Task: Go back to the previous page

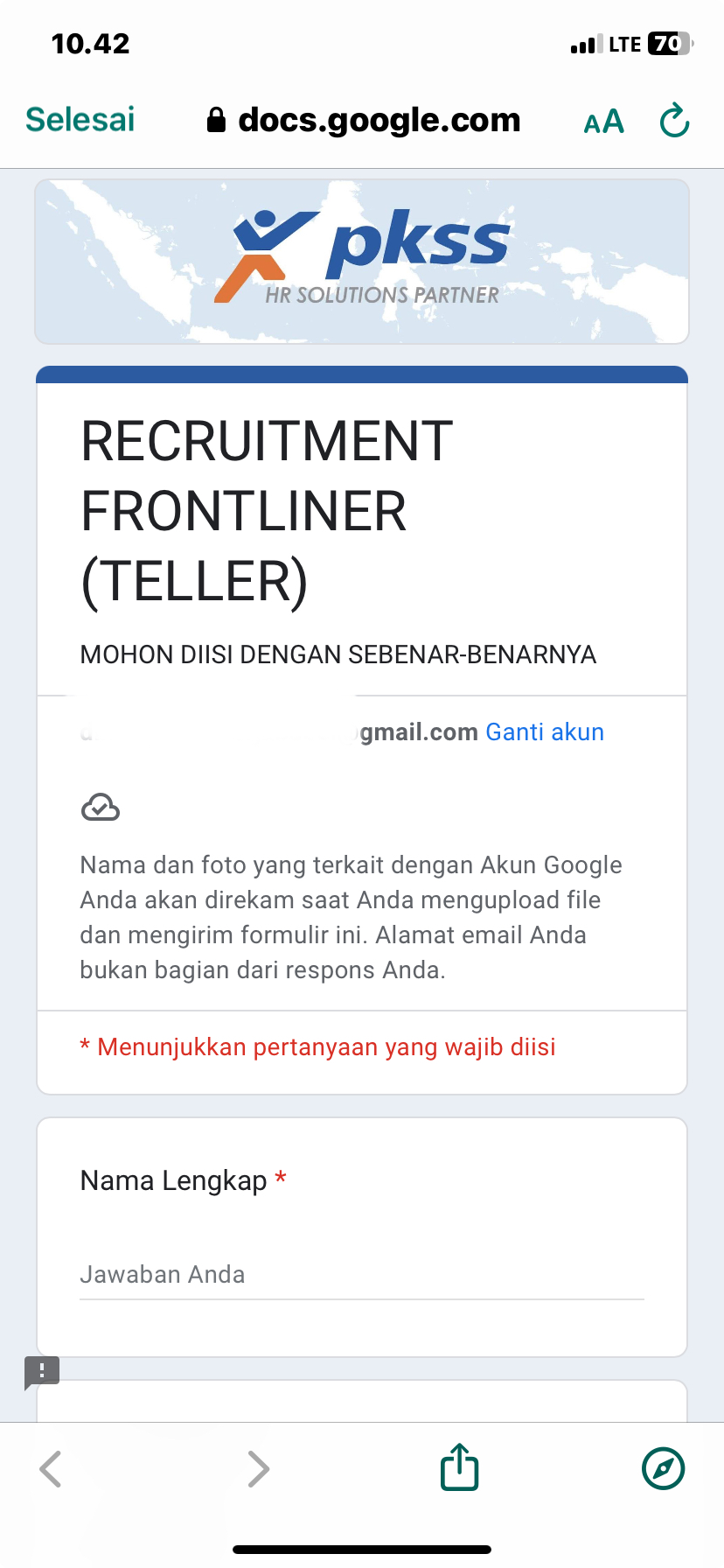Action: tap(52, 1468)
